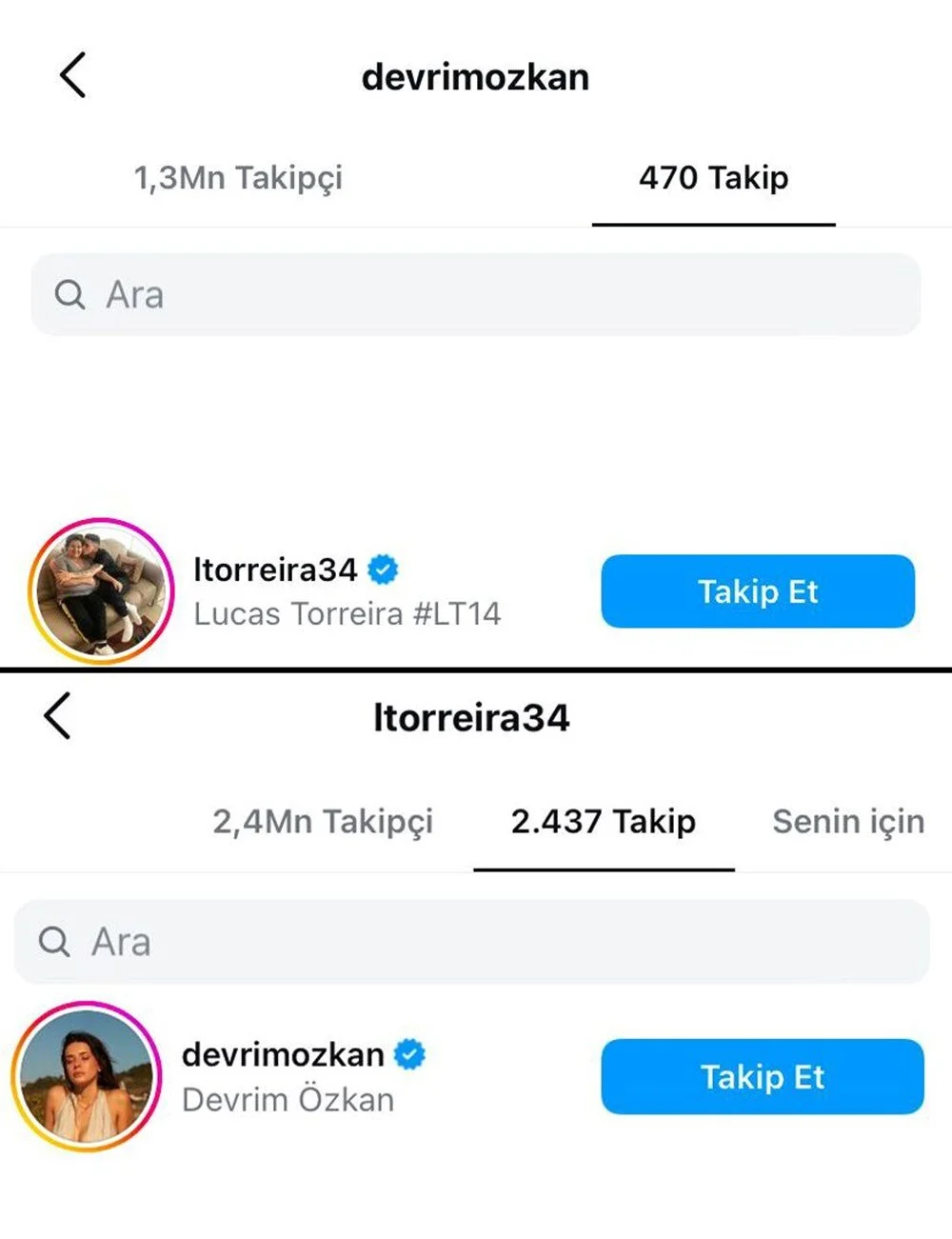Select the 2.437 Takip tab
Viewport: 952px width, 1239px height.
604,821
